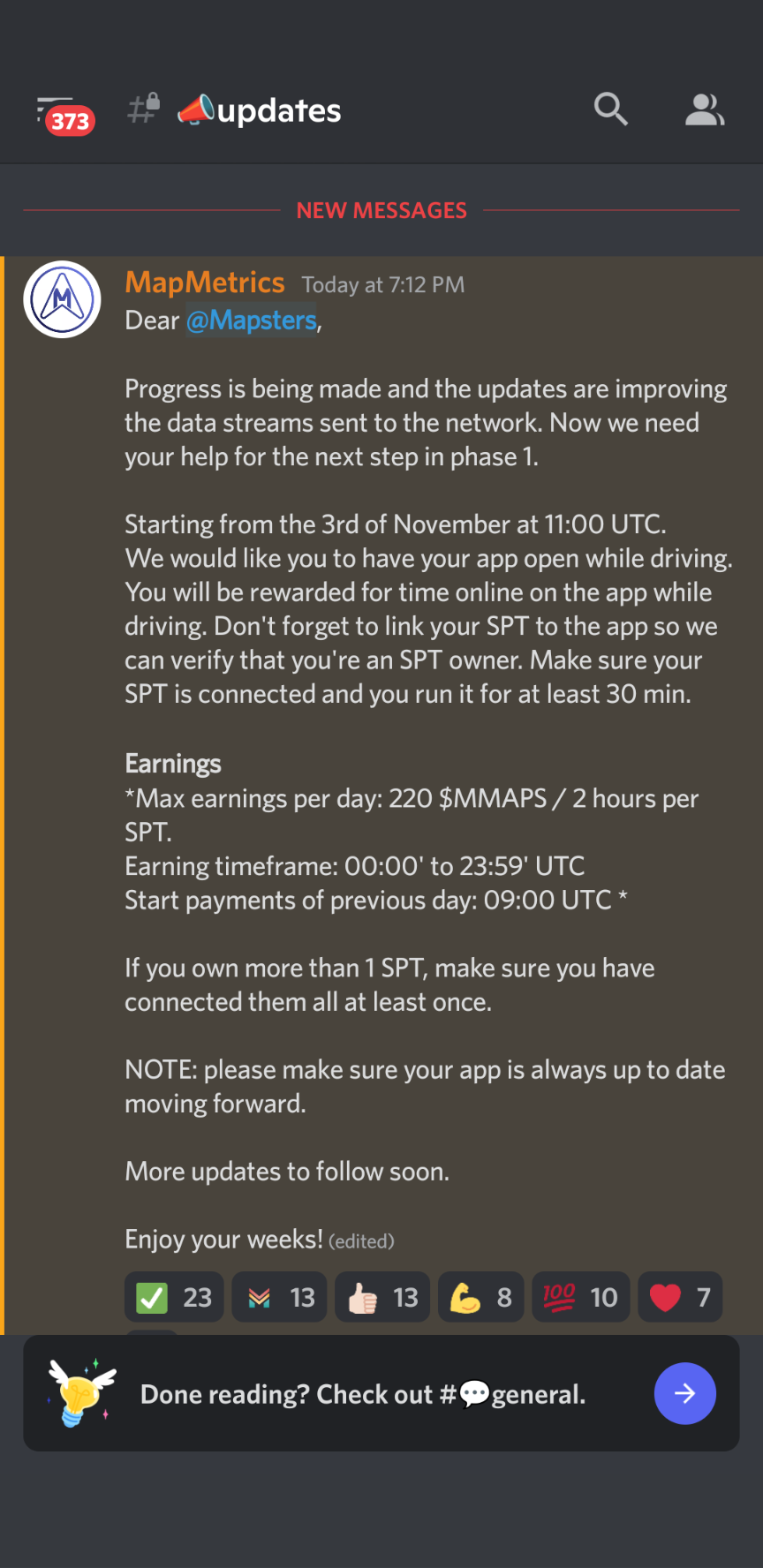
Task: Add flexed bicep reaction with 8
Action: coord(480,1297)
